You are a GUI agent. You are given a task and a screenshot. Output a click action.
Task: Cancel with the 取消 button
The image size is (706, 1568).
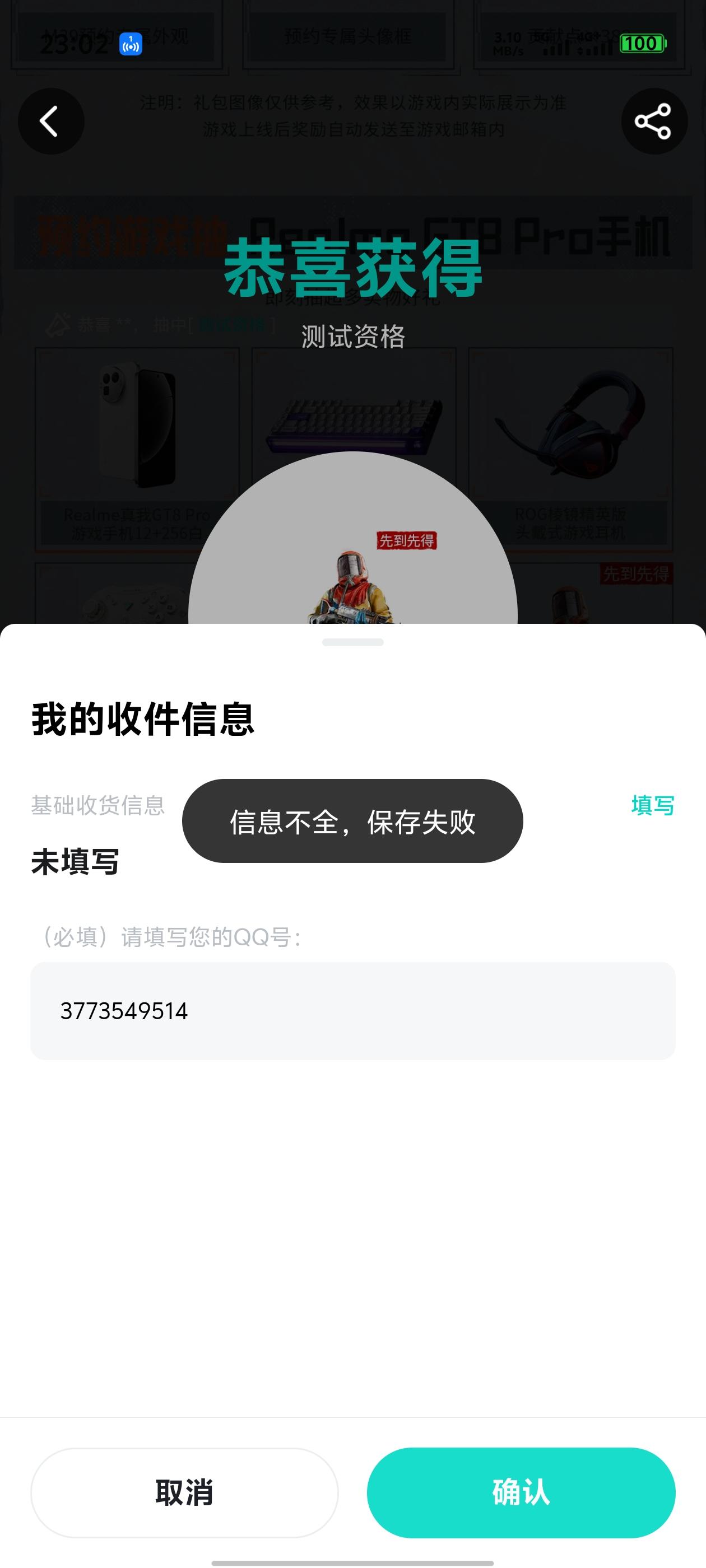point(184,1492)
